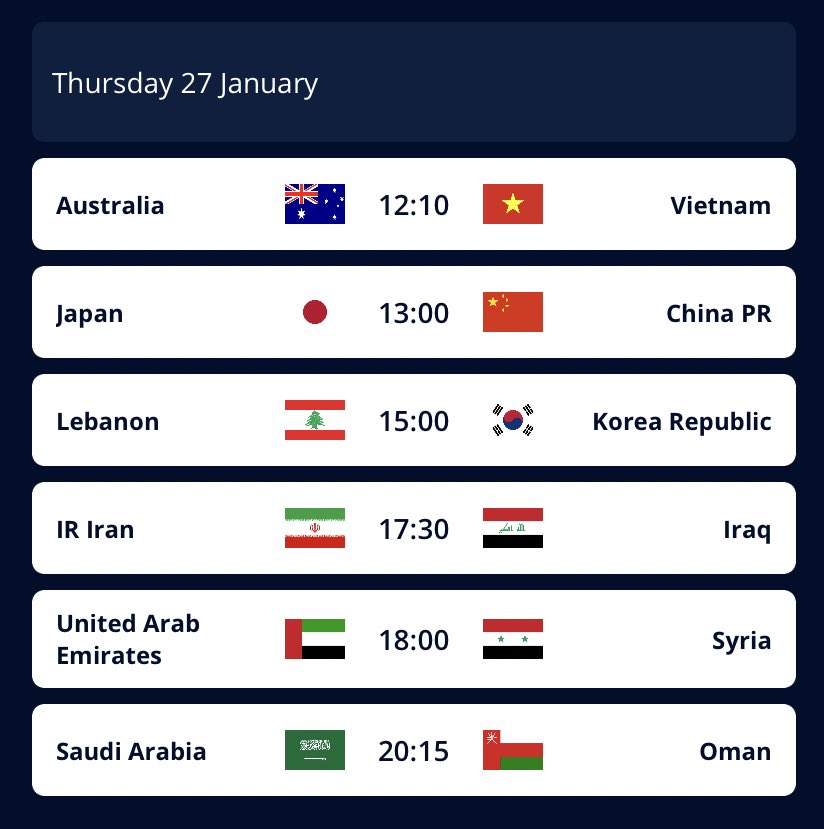Select the Lebanon vs Korea Republic match
824x829 pixels.
tap(413, 421)
